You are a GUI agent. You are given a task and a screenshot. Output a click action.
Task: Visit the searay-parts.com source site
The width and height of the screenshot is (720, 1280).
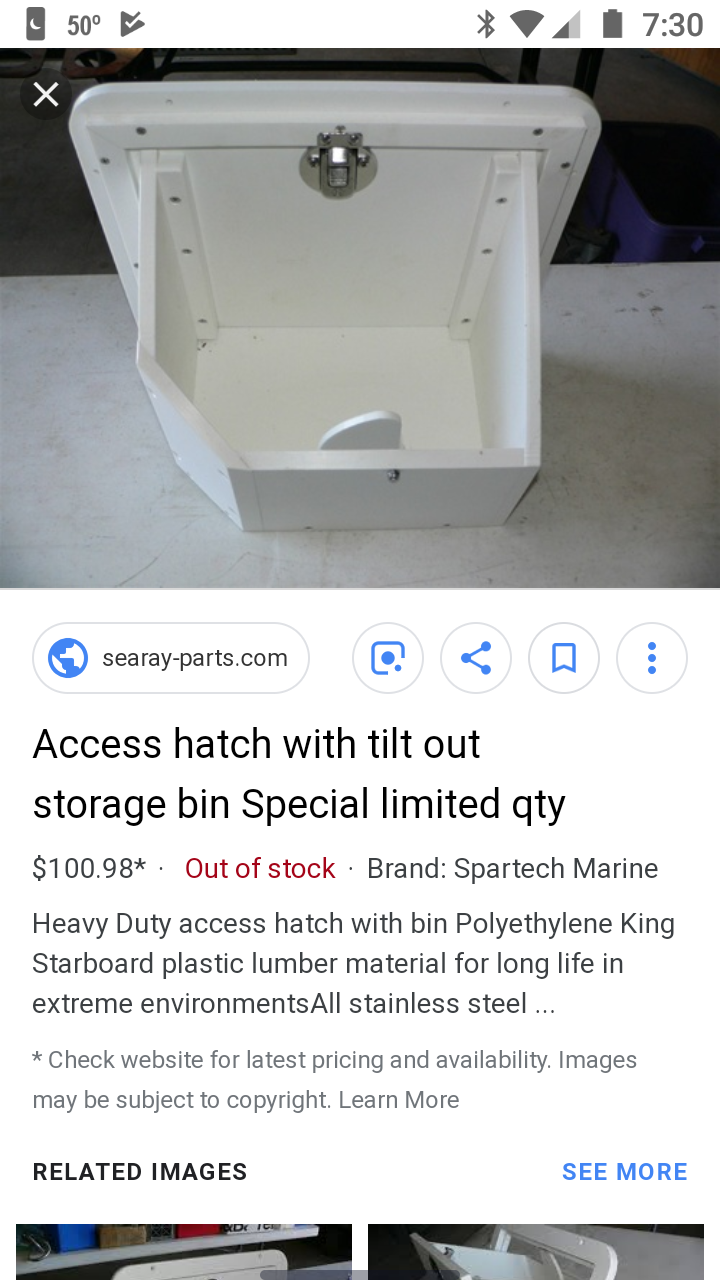point(171,658)
